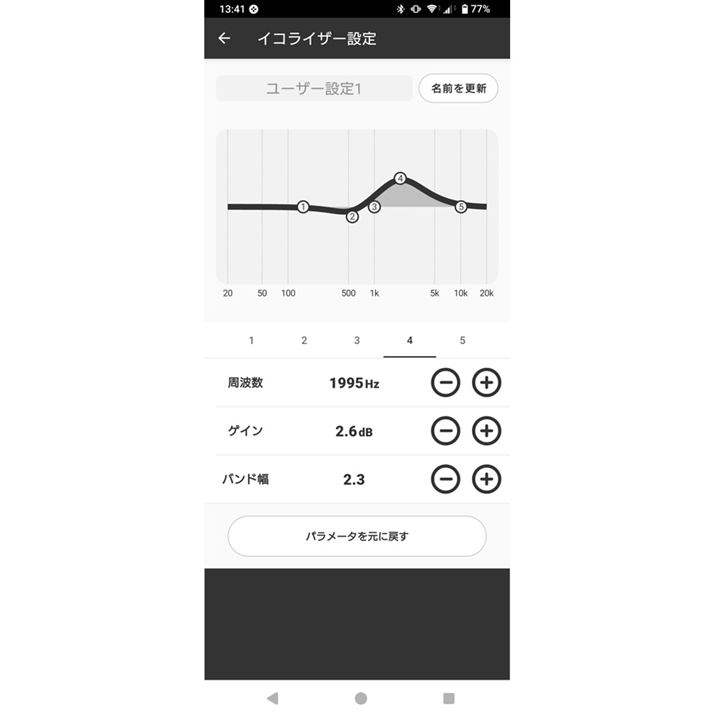This screenshot has height=715, width=715.
Task: Tap the system home button
Action: click(361, 698)
